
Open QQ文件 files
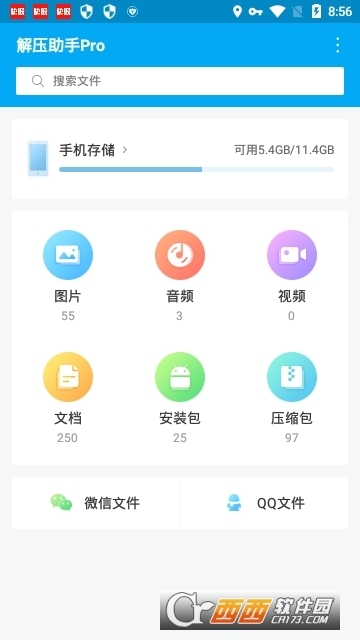click(264, 503)
